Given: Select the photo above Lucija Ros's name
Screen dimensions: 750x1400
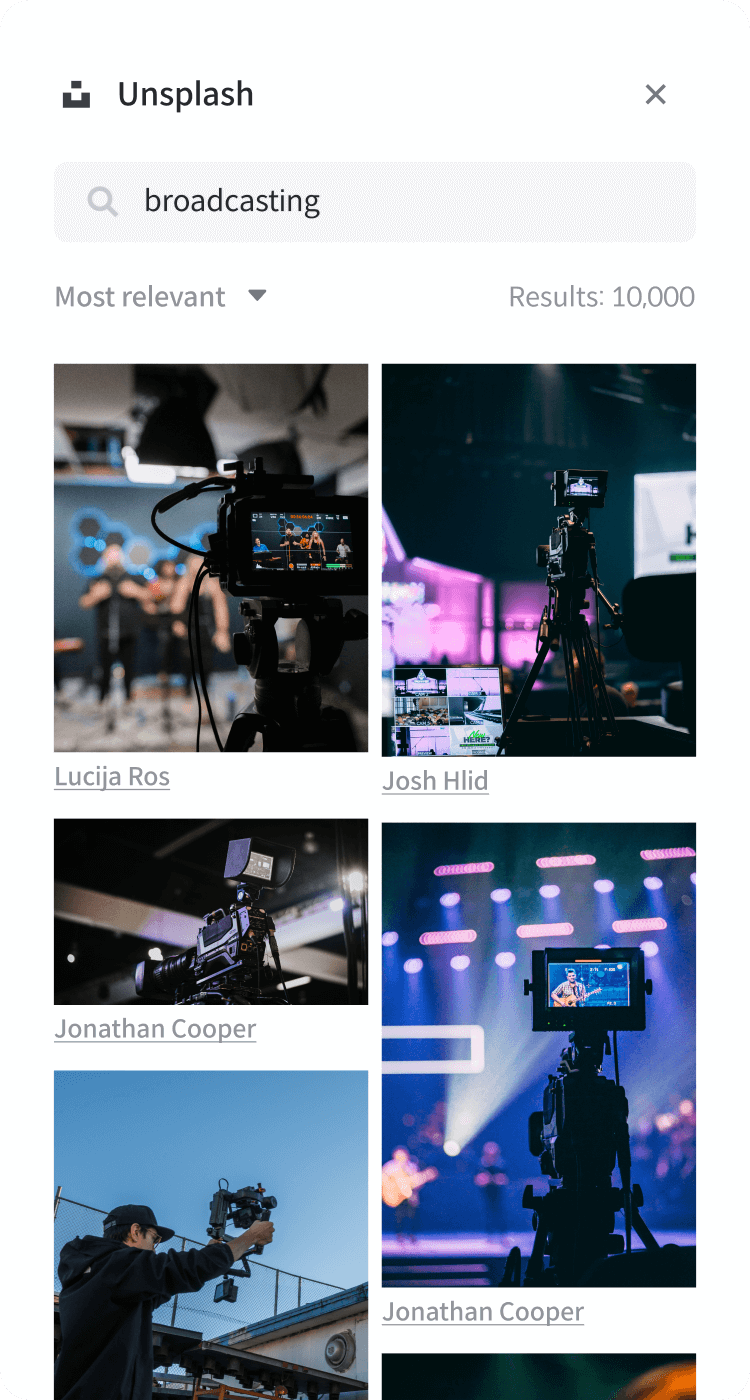Looking at the screenshot, I should pyautogui.click(x=211, y=557).
